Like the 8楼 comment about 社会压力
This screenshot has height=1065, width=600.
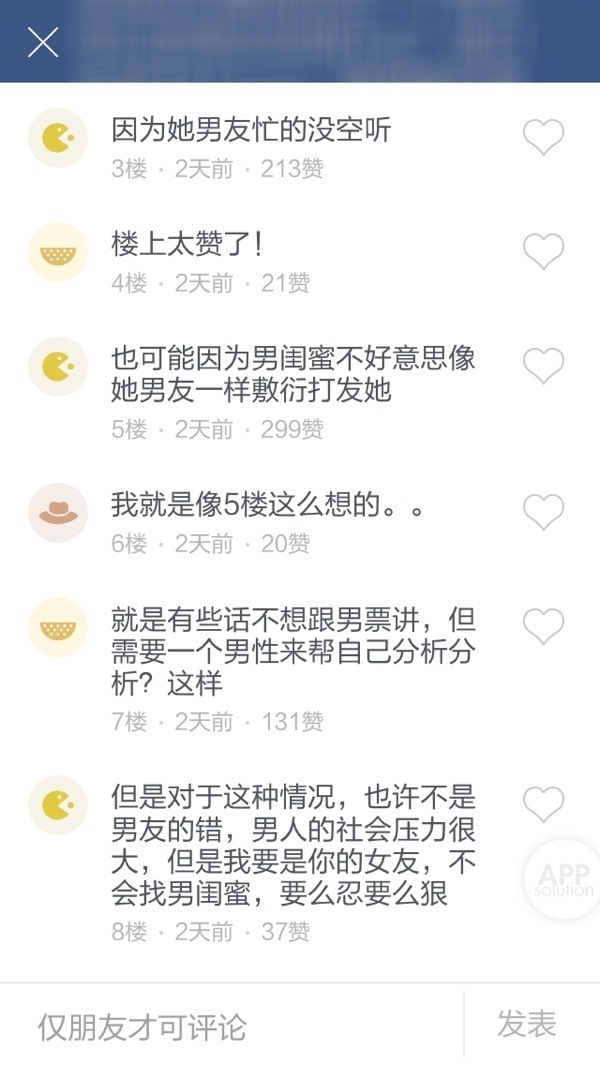(544, 804)
